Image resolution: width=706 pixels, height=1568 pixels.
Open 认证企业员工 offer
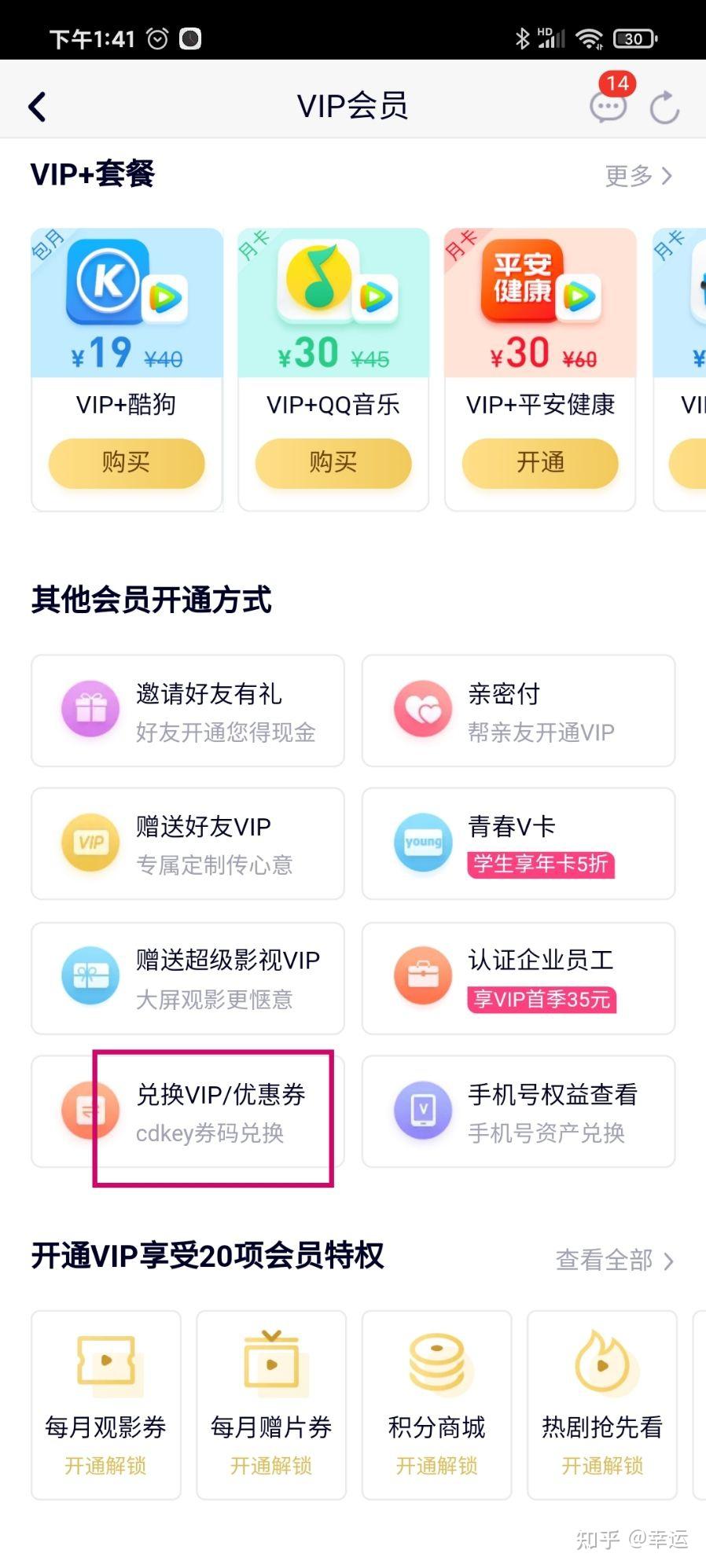(518, 978)
